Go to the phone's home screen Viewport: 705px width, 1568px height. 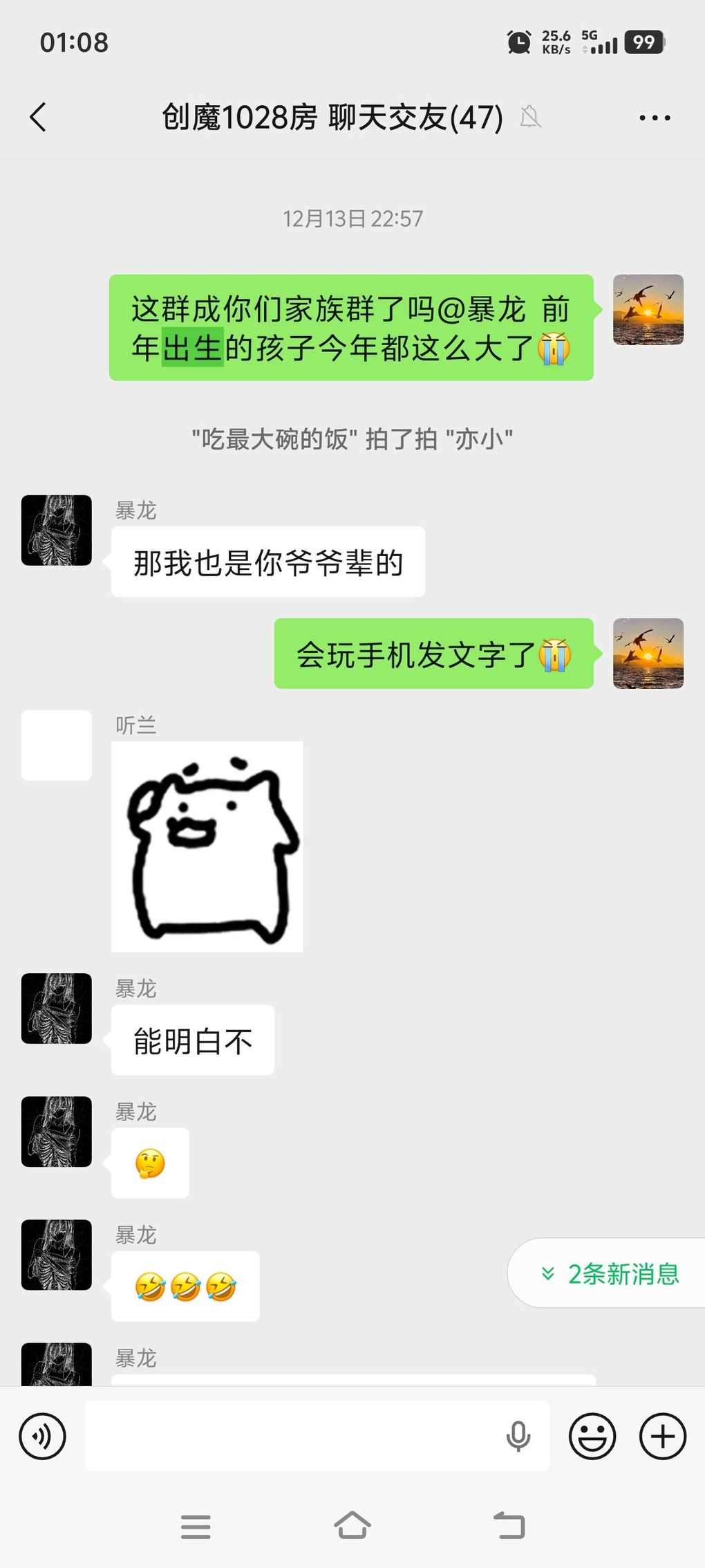pos(352,1524)
